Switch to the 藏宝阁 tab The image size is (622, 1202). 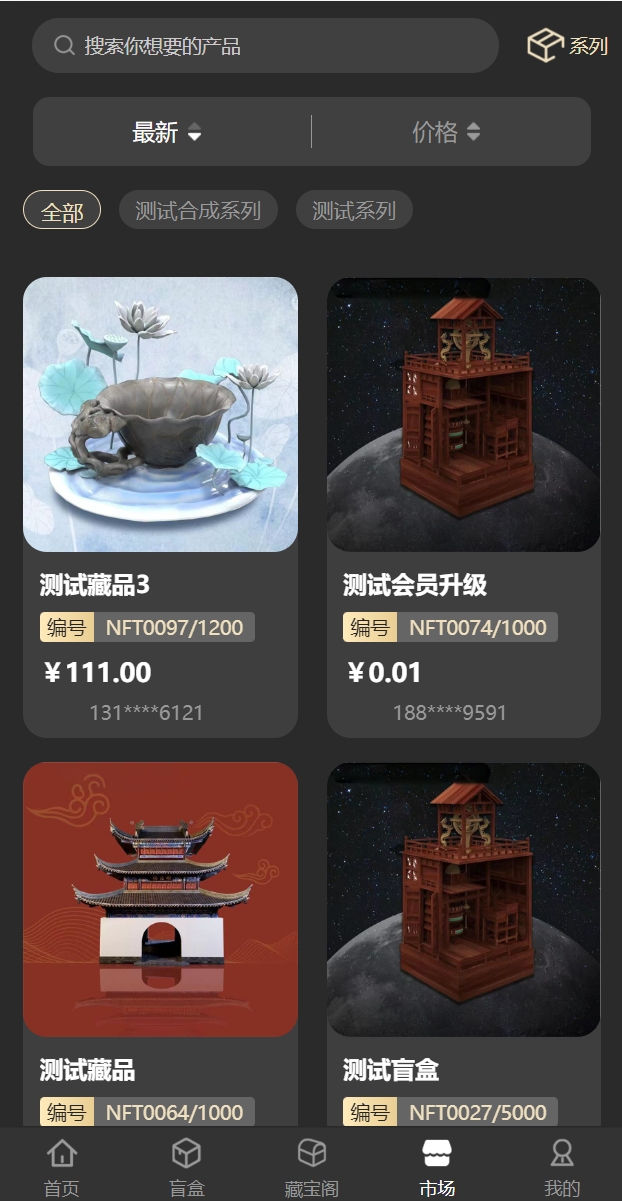[x=311, y=1166]
